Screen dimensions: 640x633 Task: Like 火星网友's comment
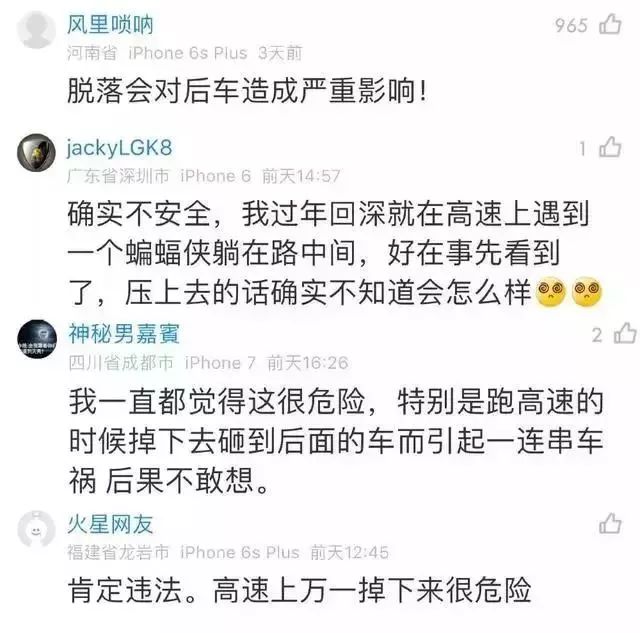coord(609,524)
